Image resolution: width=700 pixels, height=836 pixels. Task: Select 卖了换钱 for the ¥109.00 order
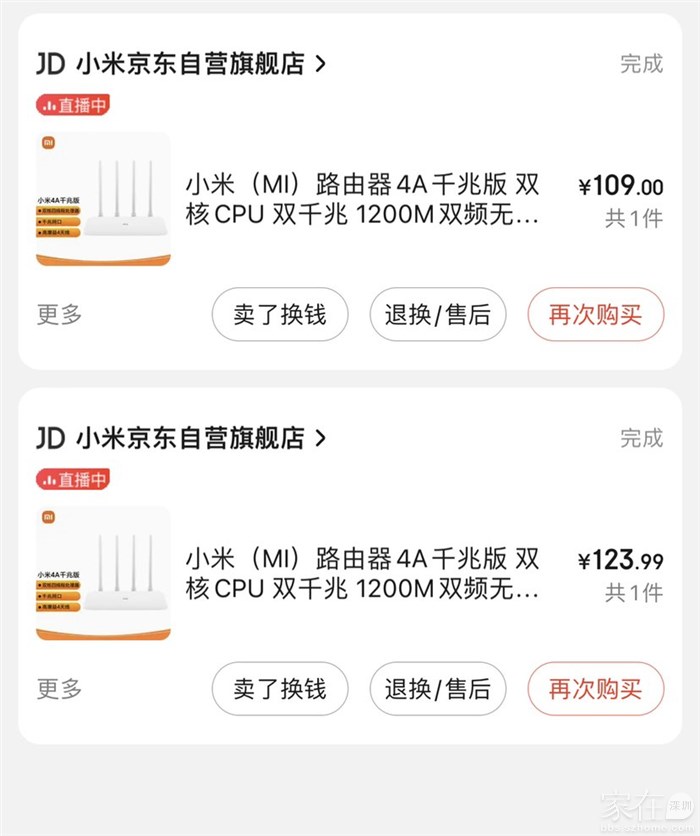280,314
